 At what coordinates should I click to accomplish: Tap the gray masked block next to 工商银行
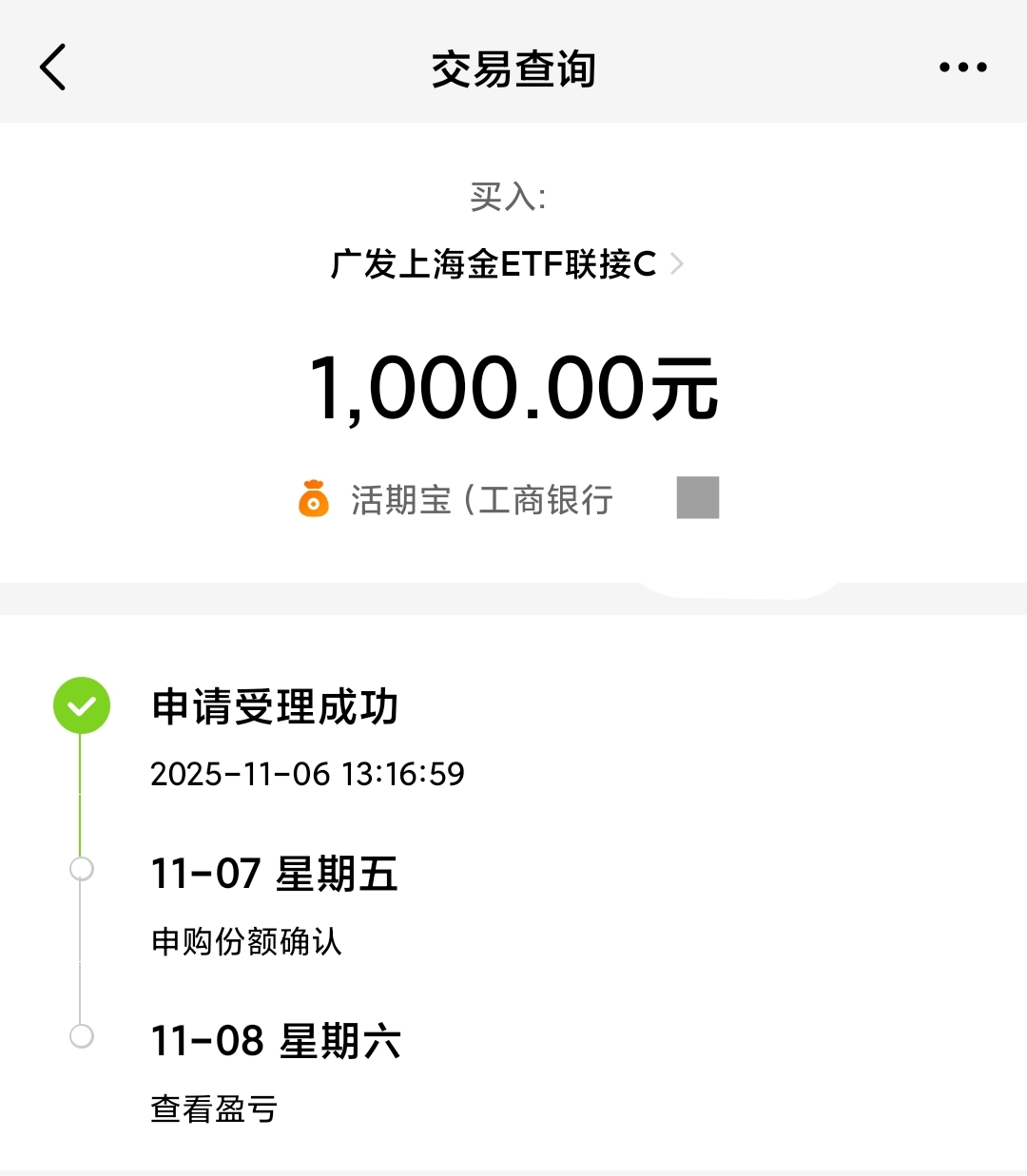click(697, 495)
